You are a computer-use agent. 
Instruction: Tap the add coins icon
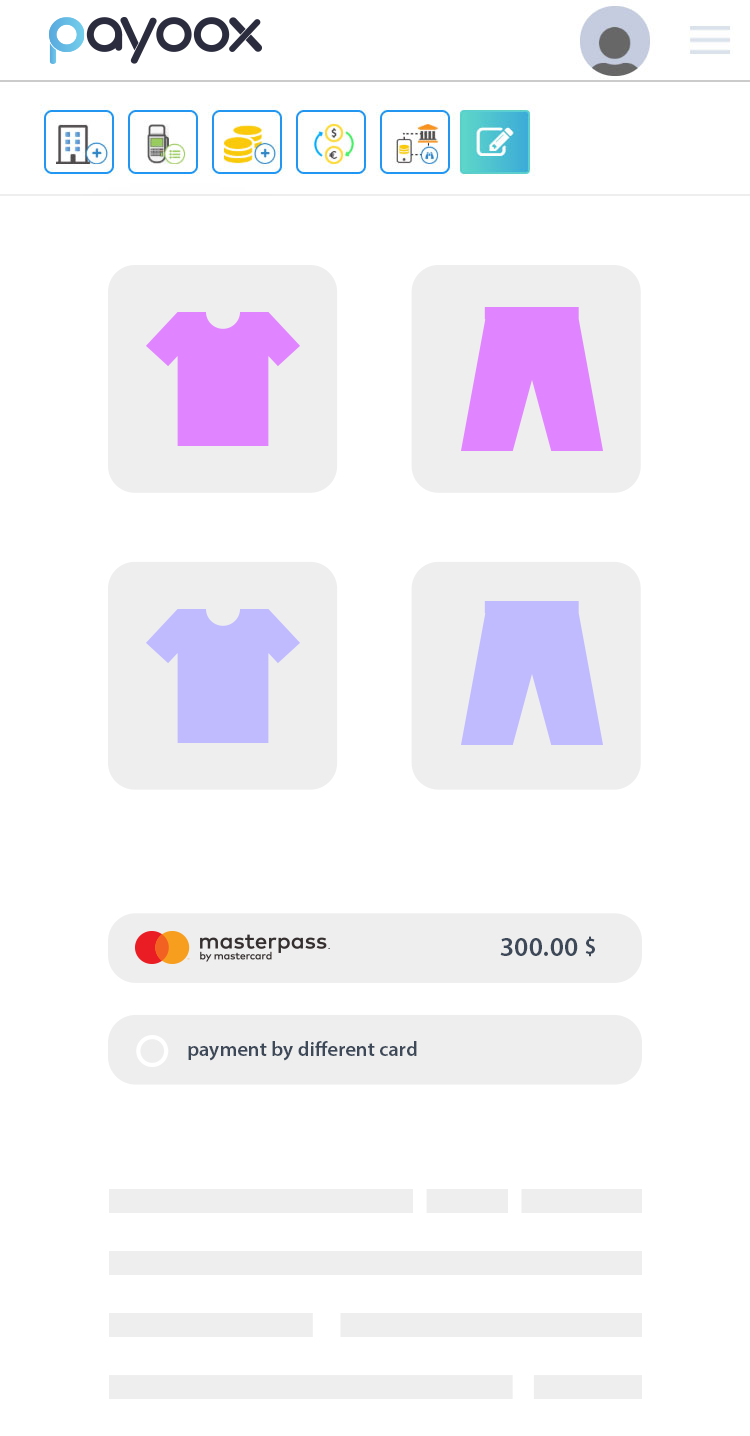[x=247, y=142]
